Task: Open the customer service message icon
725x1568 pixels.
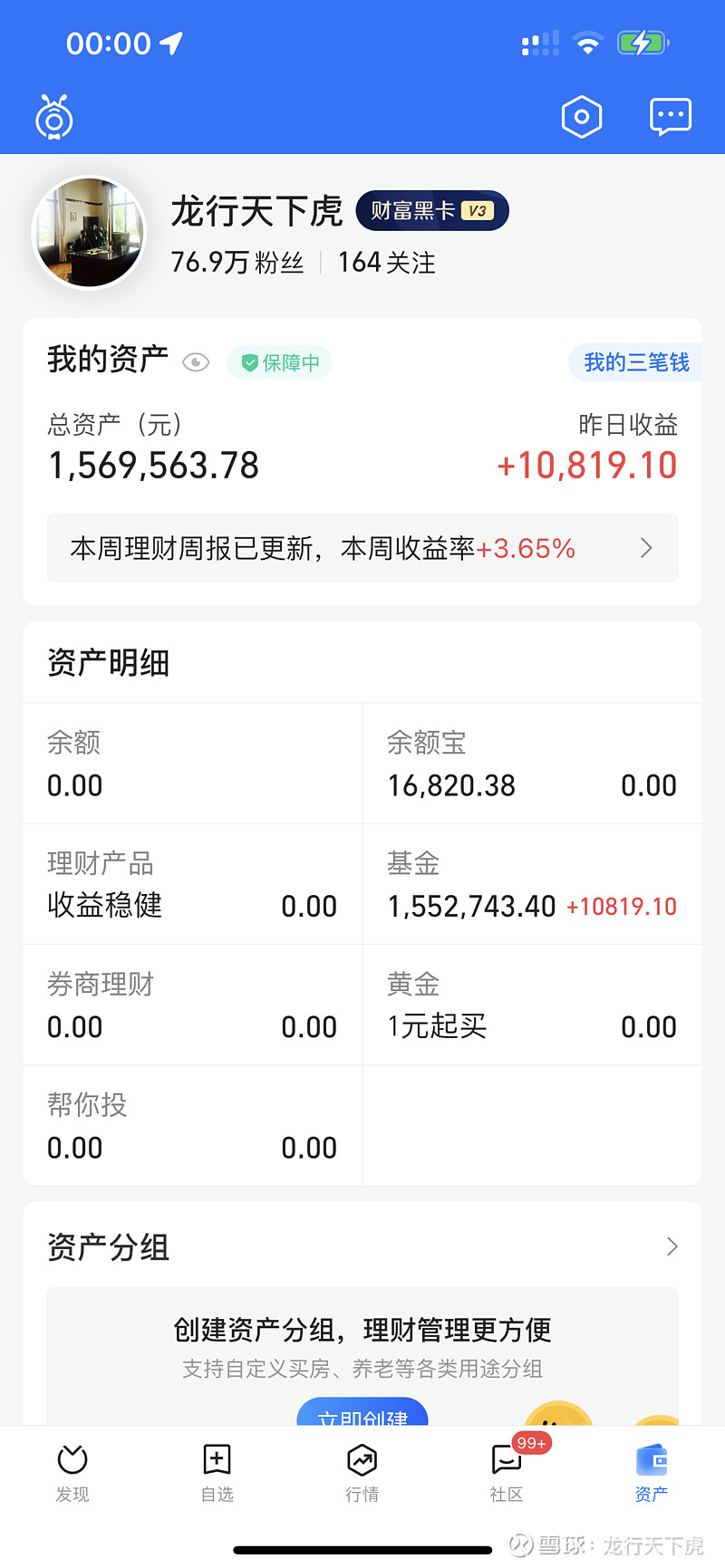Action: [x=671, y=116]
